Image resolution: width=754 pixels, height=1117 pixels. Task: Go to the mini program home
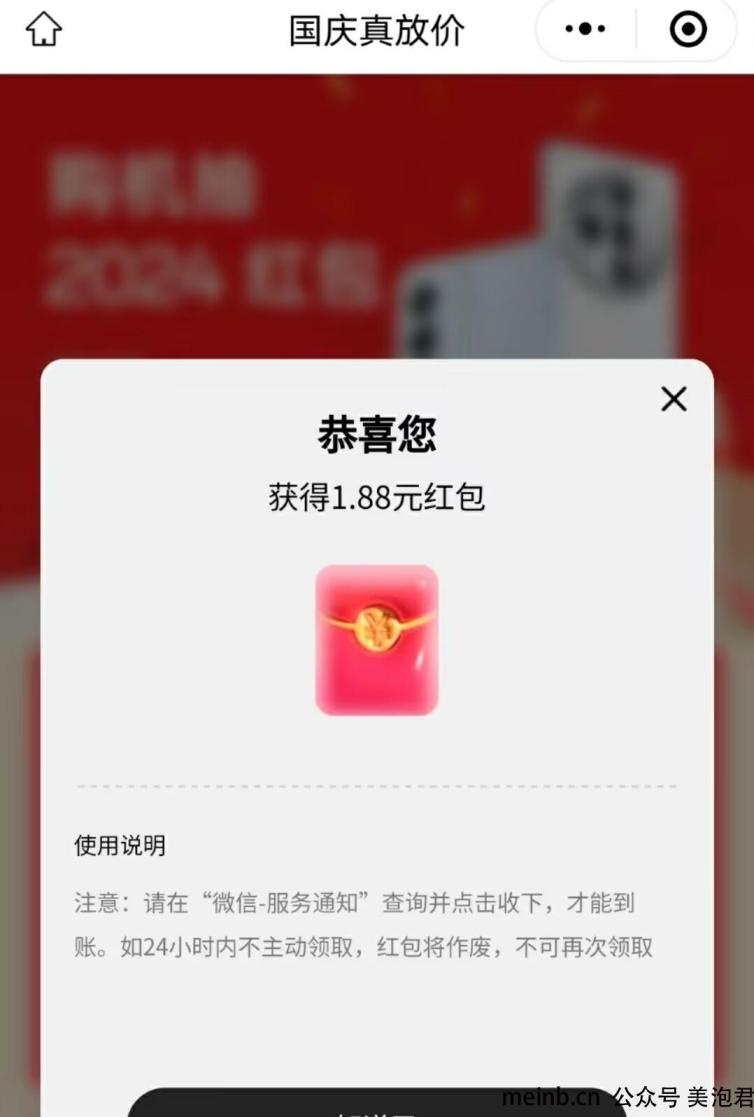click(x=43, y=30)
